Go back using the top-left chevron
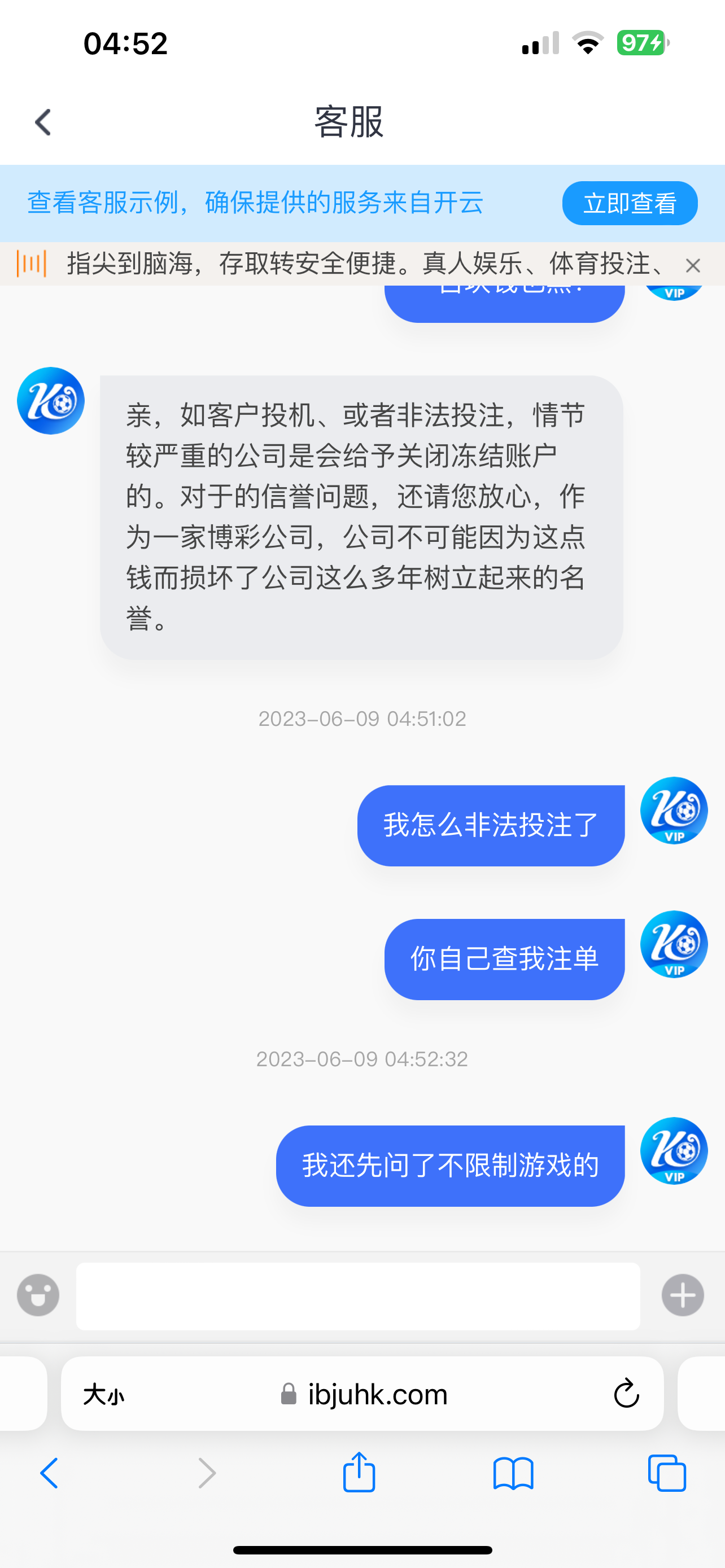The image size is (725, 1568). [41, 121]
